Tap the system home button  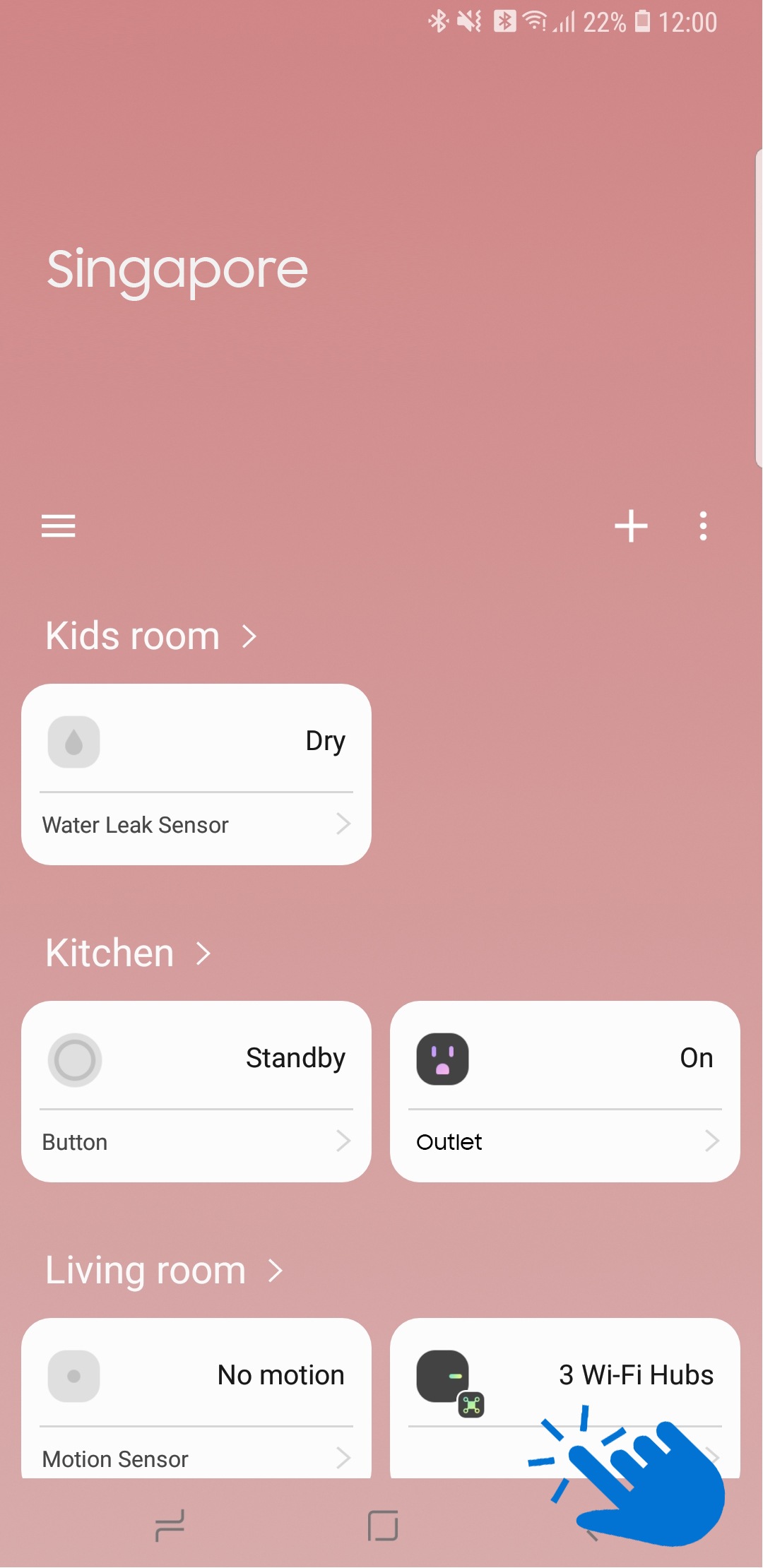tap(383, 1526)
